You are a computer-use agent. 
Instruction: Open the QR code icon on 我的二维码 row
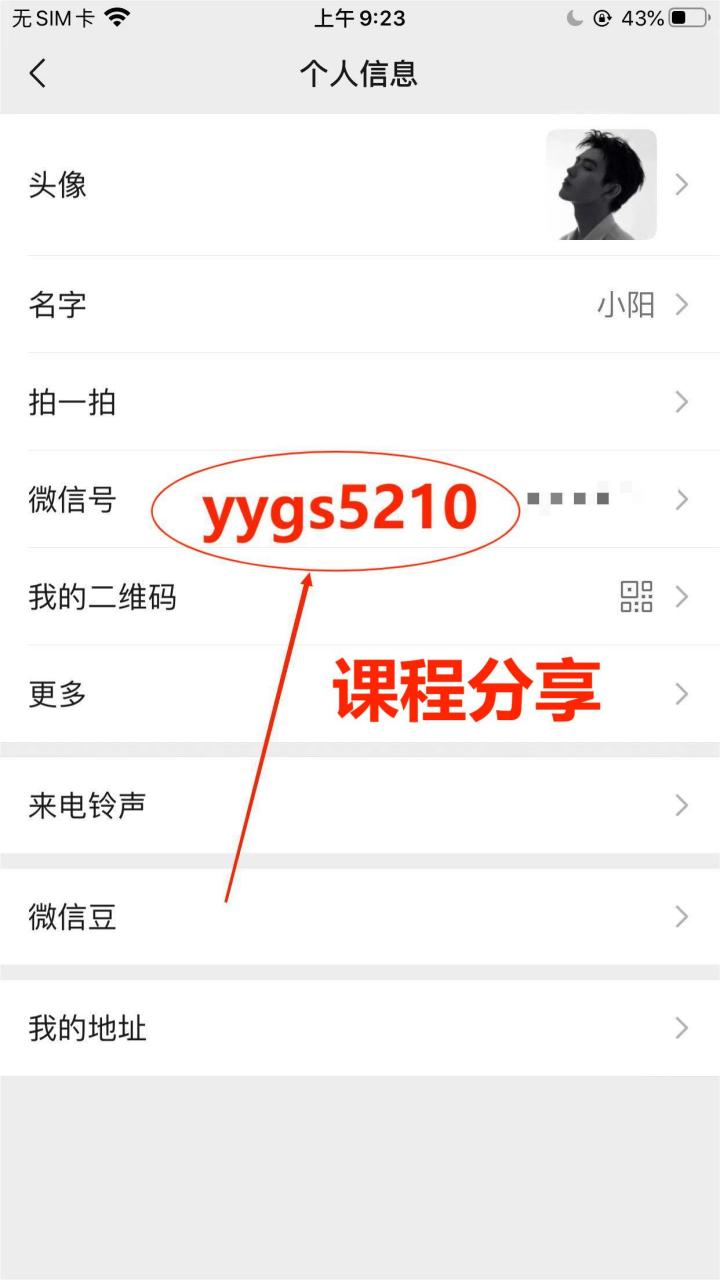point(639,597)
